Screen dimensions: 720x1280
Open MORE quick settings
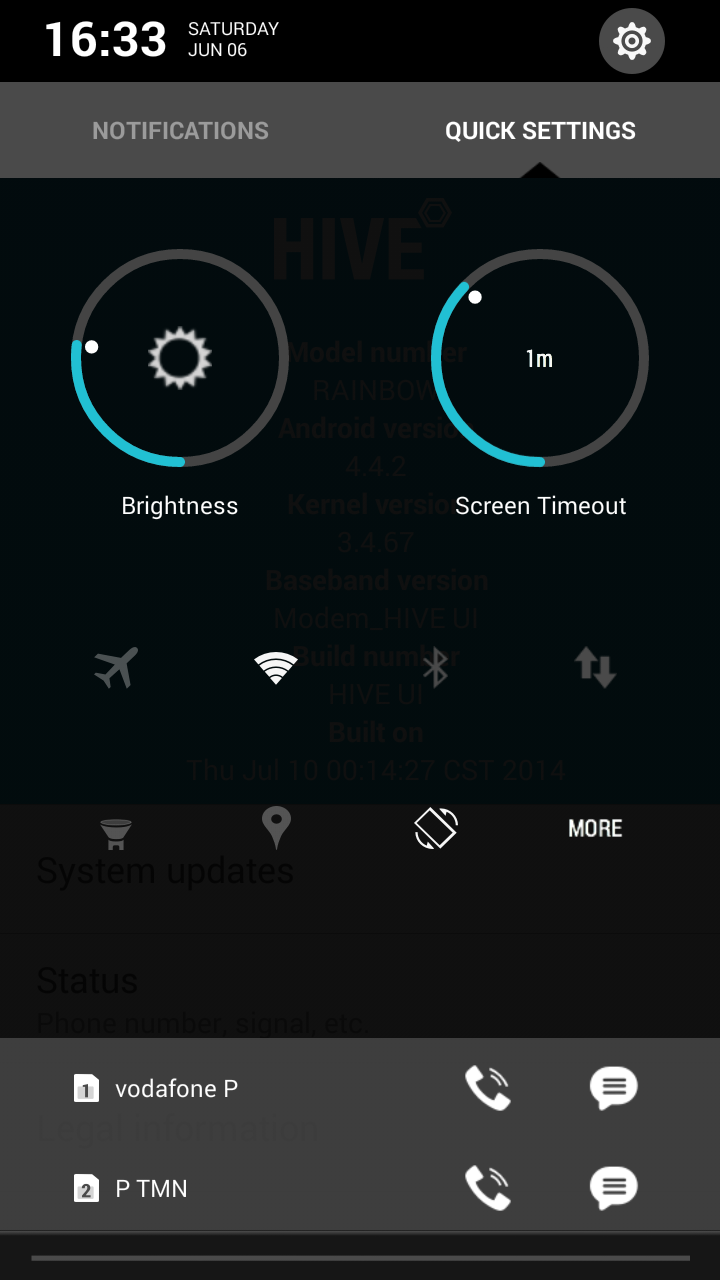[595, 828]
